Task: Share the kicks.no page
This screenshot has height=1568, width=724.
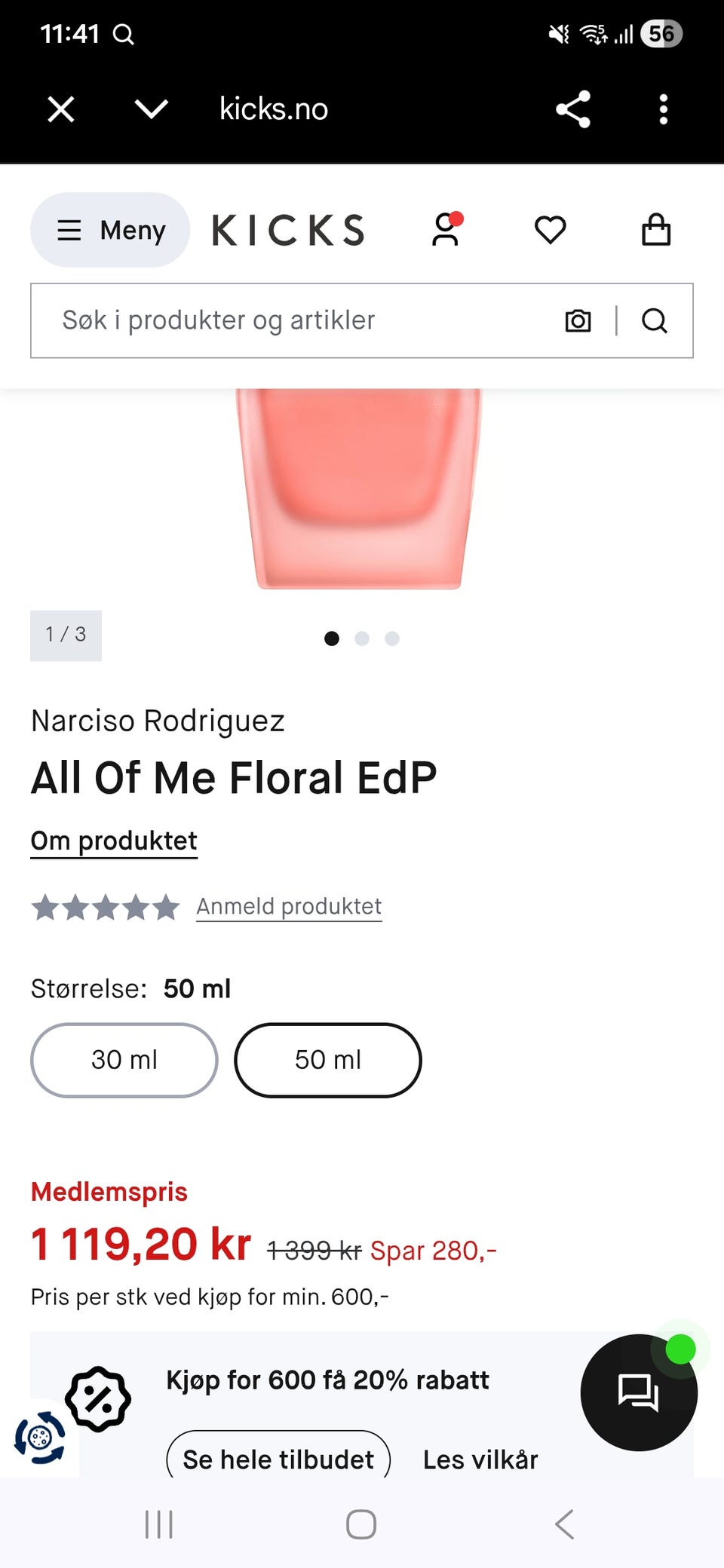Action: tap(573, 109)
